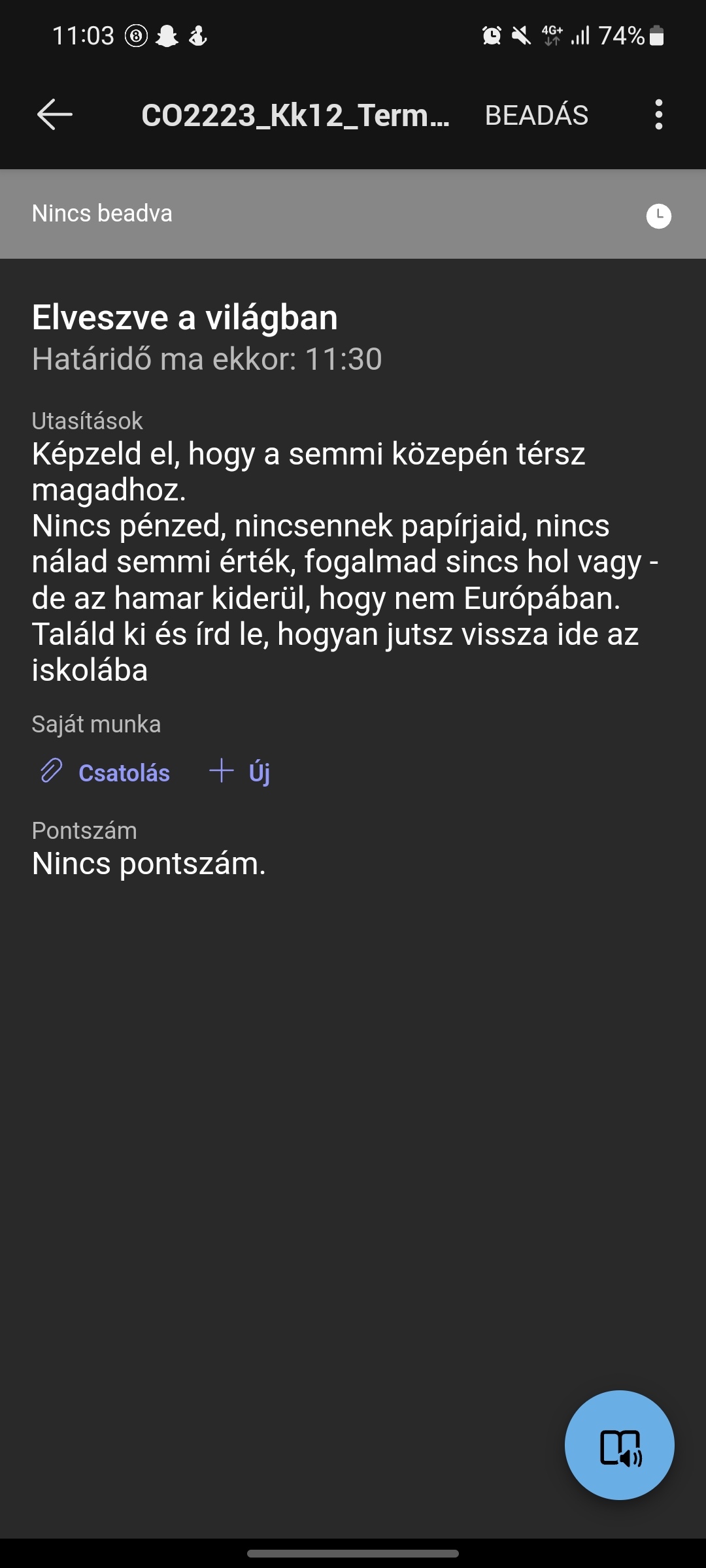The image size is (706, 1568).
Task: Create a new document with Új
Action: (240, 772)
